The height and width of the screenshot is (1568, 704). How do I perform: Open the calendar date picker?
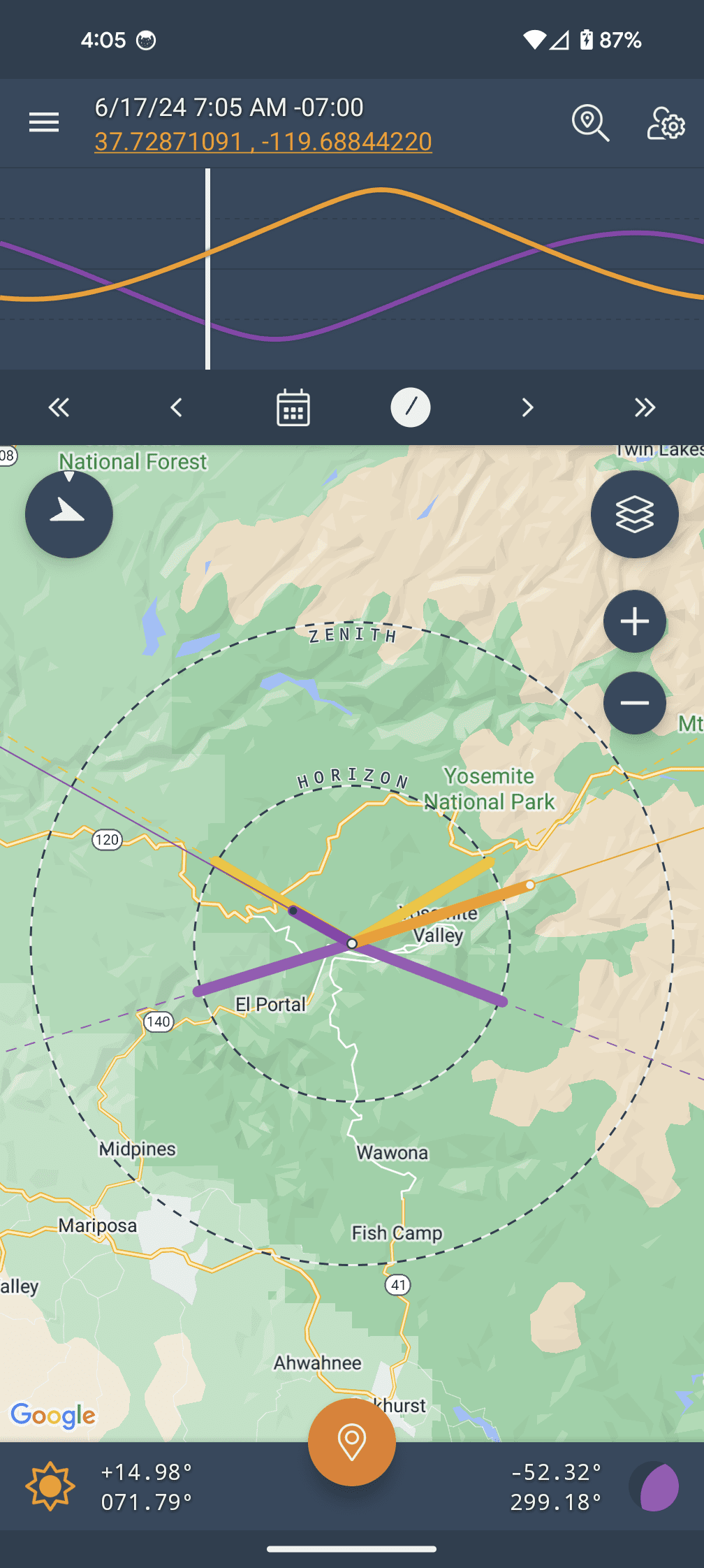tap(293, 407)
